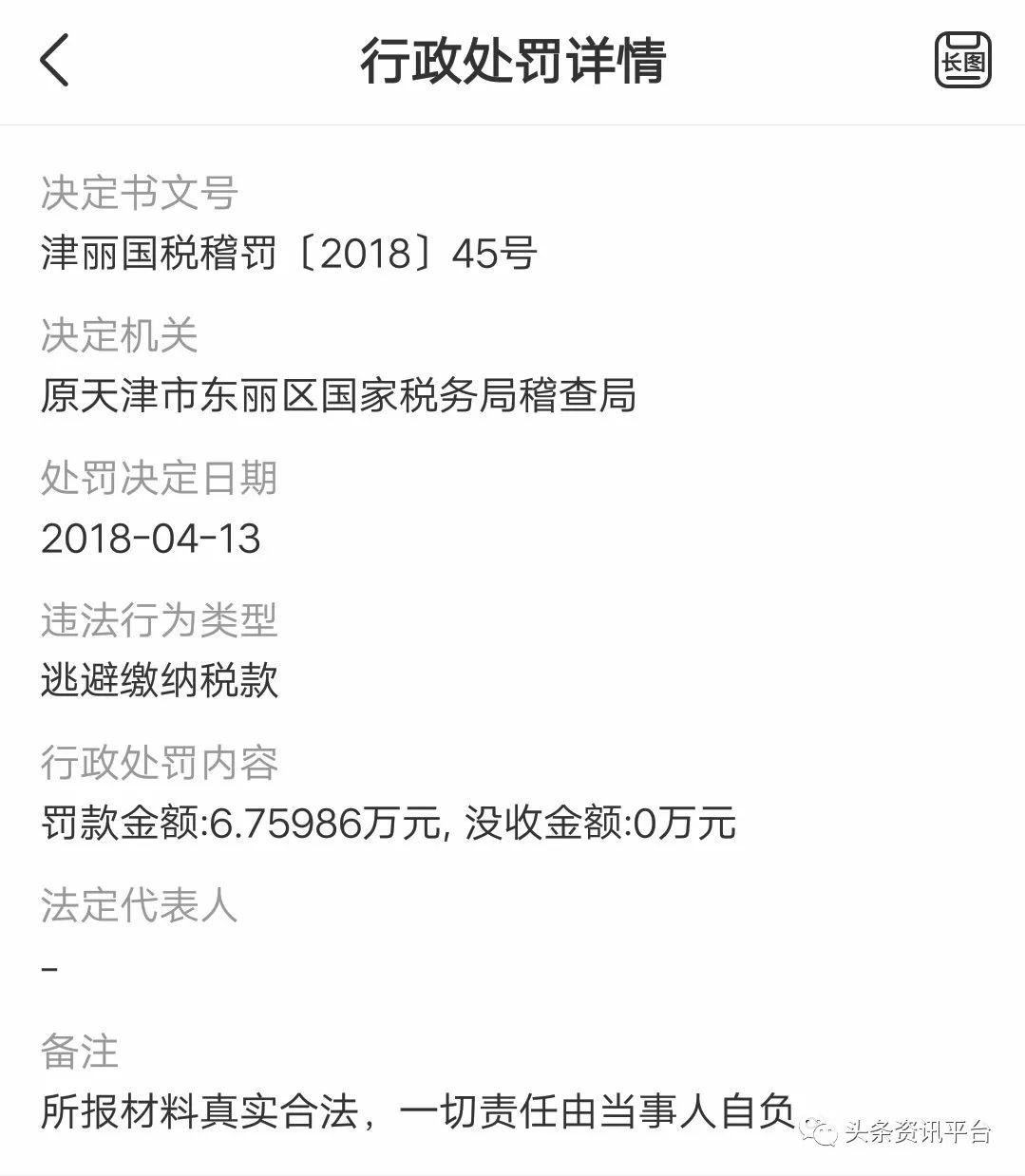Tap the 长图 long-screenshot icon
This screenshot has height=1176, width=1025.
[962, 60]
